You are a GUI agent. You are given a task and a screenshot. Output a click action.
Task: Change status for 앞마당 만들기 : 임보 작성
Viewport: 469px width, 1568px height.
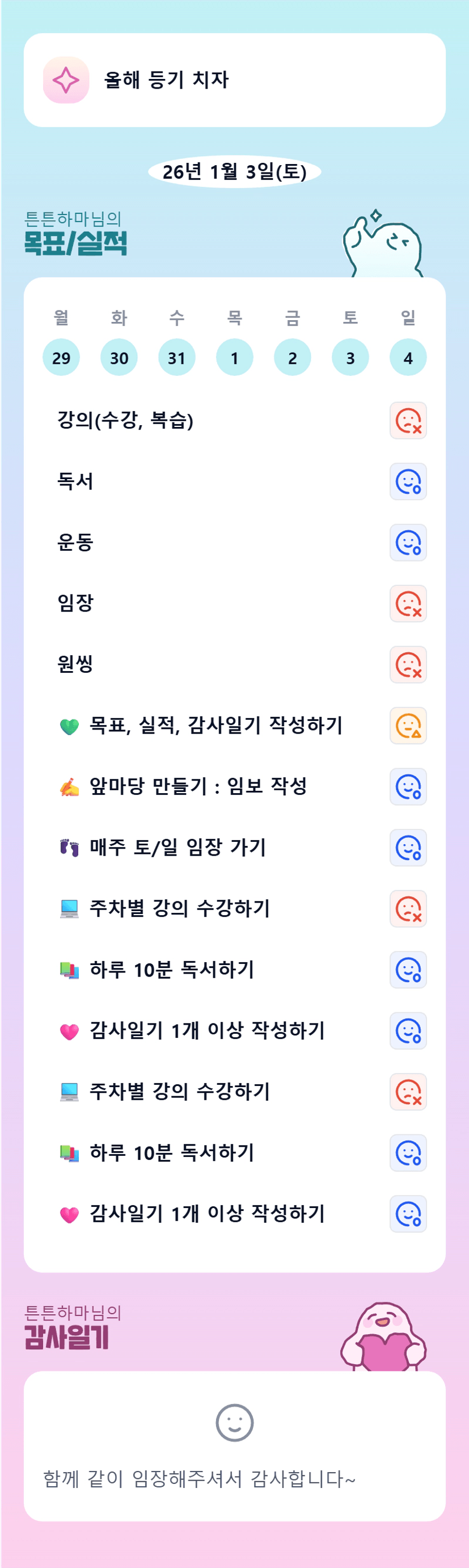pos(408,786)
